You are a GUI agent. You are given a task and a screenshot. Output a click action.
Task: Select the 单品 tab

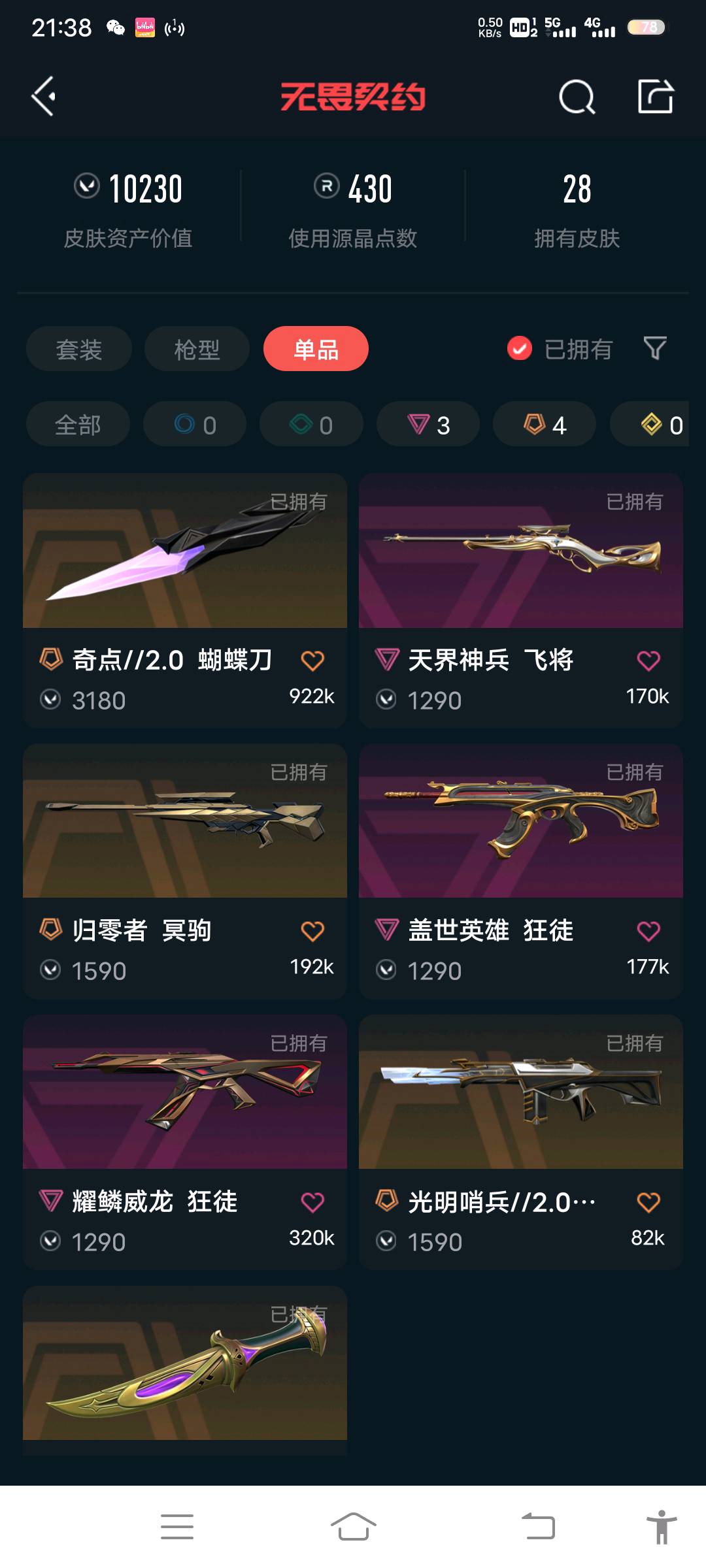click(316, 349)
